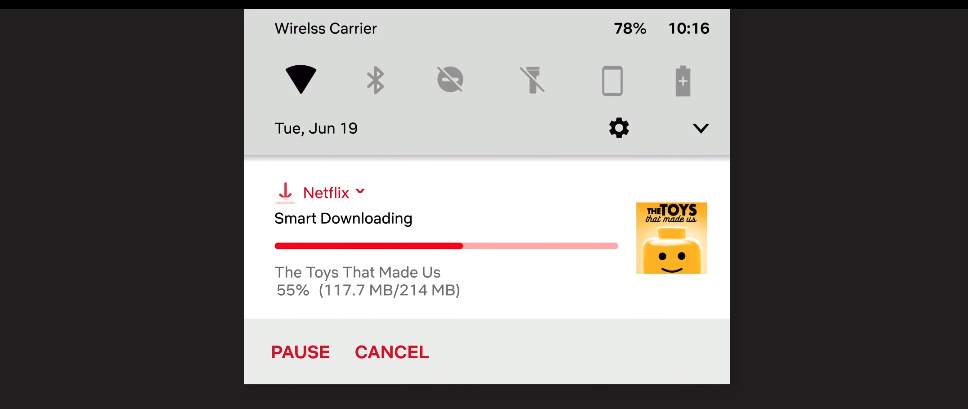The width and height of the screenshot is (968, 409).
Task: Collapse the Netflix notification header
Action: coord(360,192)
